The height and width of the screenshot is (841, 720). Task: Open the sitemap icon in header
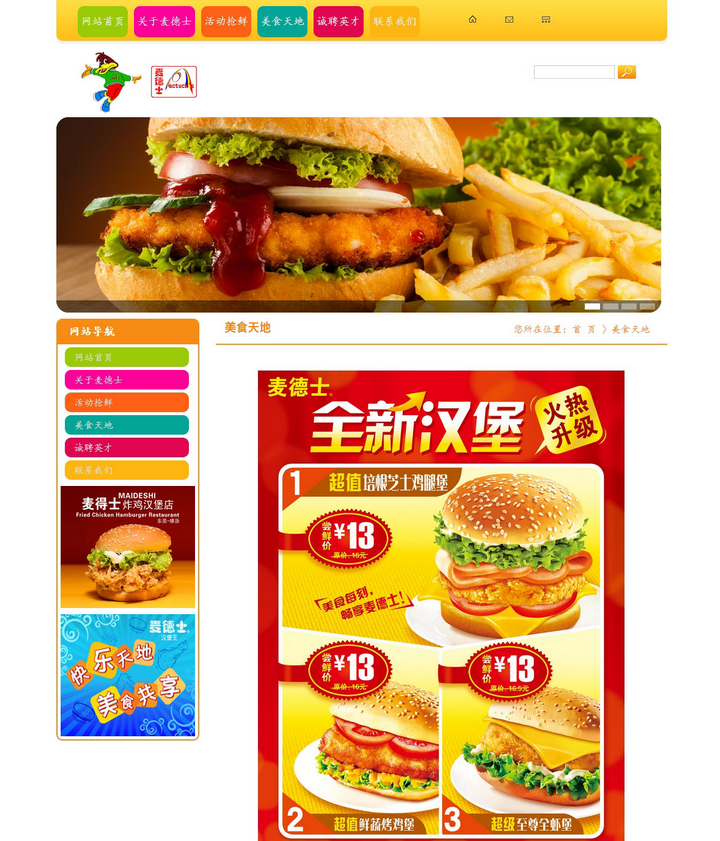(x=545, y=19)
